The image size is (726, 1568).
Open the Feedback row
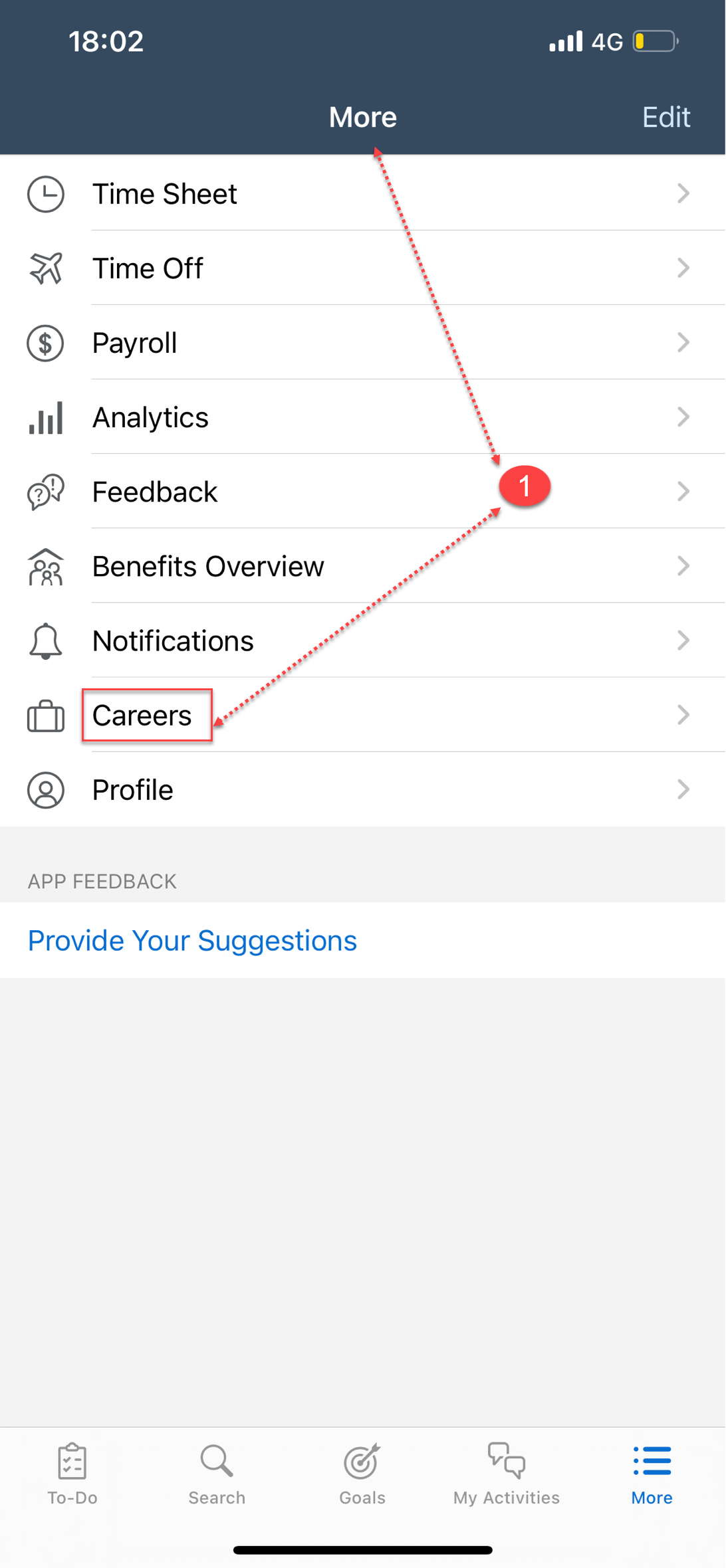[363, 491]
